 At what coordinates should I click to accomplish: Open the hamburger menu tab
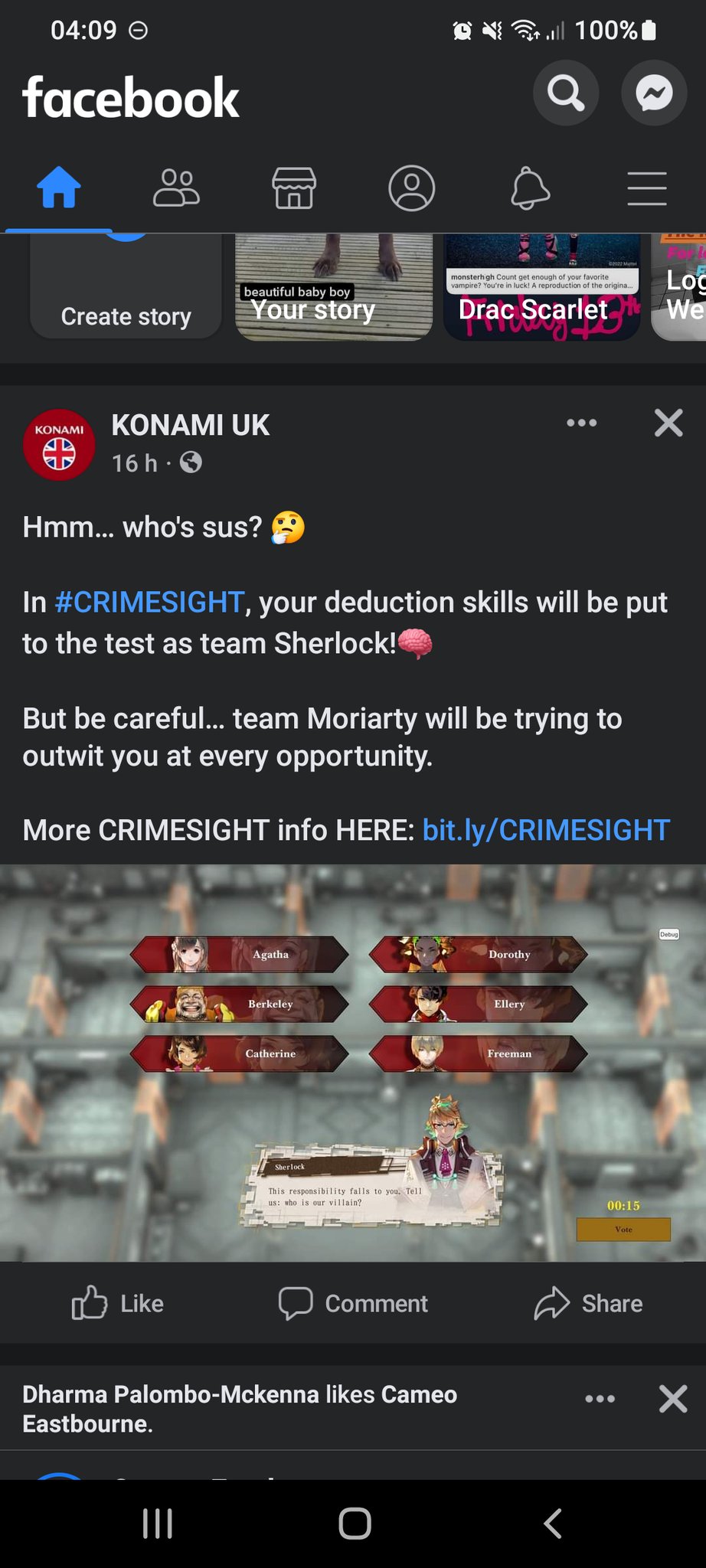click(x=647, y=188)
